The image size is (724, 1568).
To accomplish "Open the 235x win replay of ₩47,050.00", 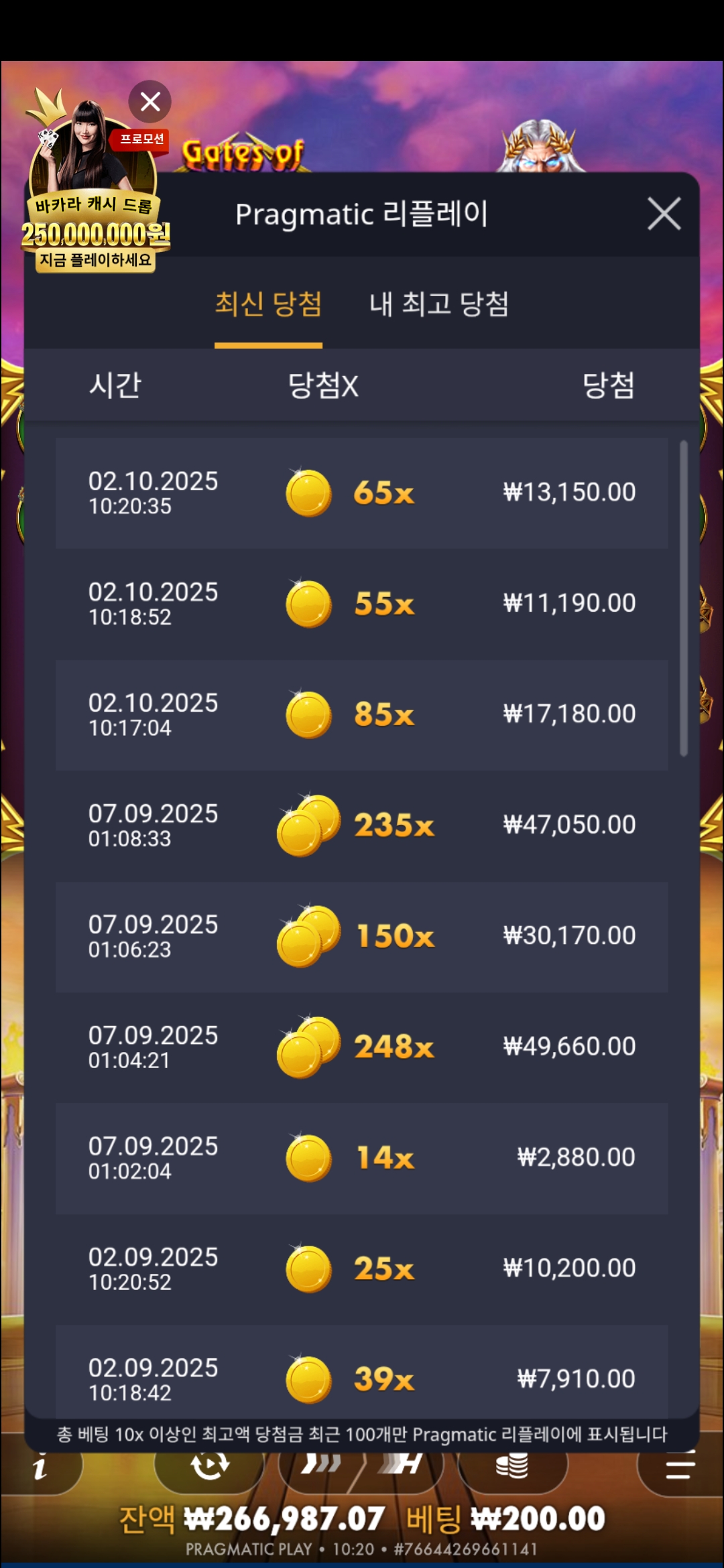I will [362, 825].
